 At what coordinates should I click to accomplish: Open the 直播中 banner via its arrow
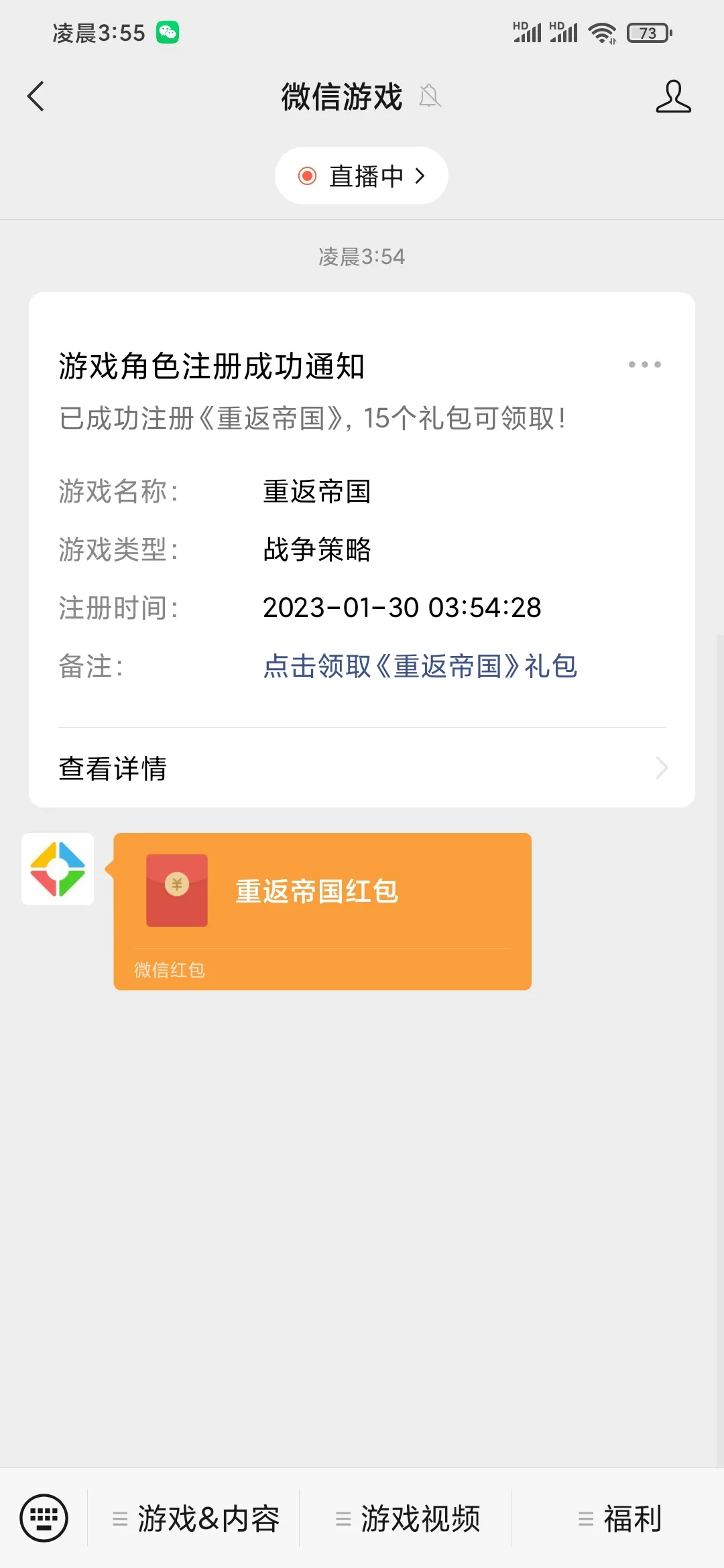pyautogui.click(x=421, y=175)
